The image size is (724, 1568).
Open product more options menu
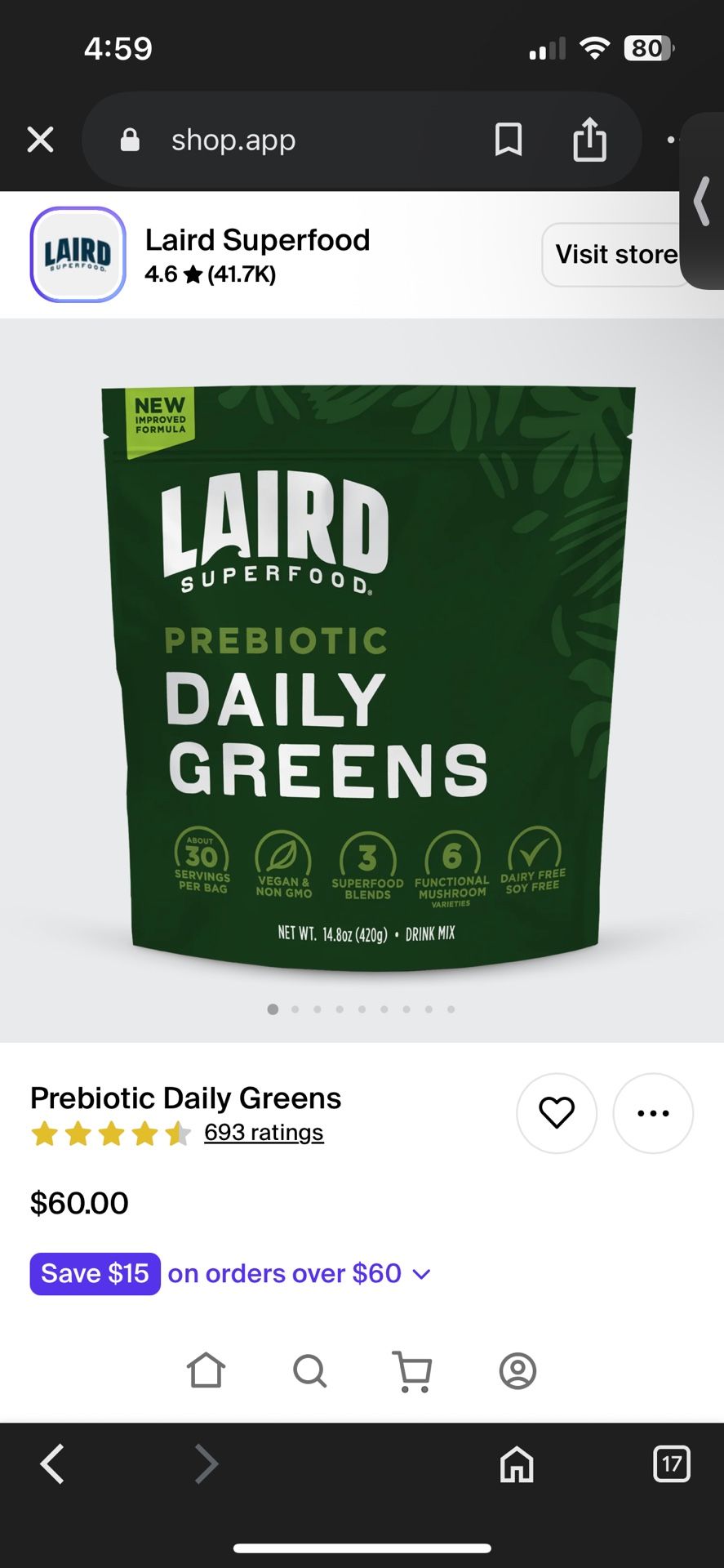[653, 1112]
